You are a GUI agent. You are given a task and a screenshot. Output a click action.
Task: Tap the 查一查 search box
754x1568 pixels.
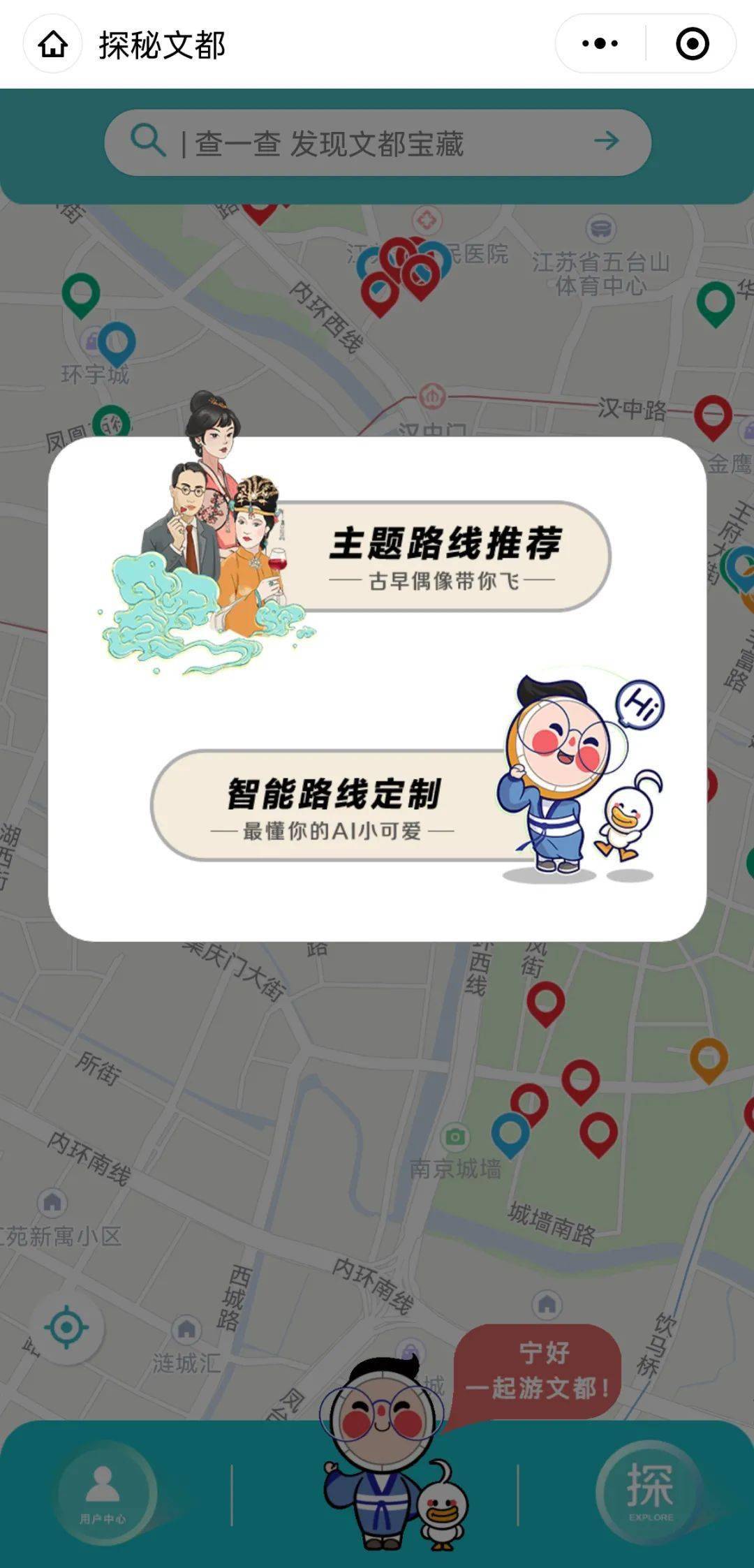378,142
